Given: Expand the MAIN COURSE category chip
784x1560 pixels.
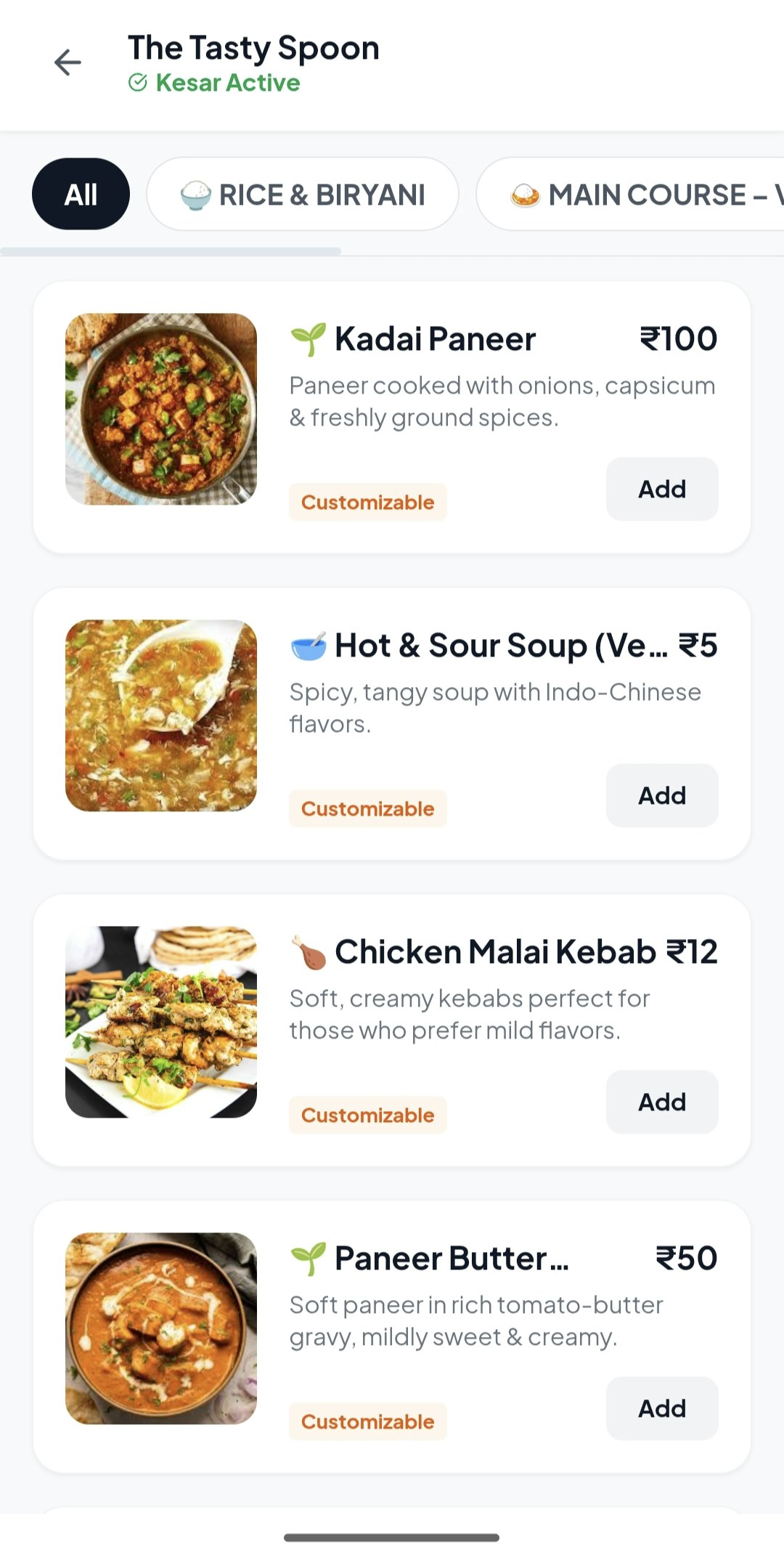Looking at the screenshot, I should (x=639, y=193).
